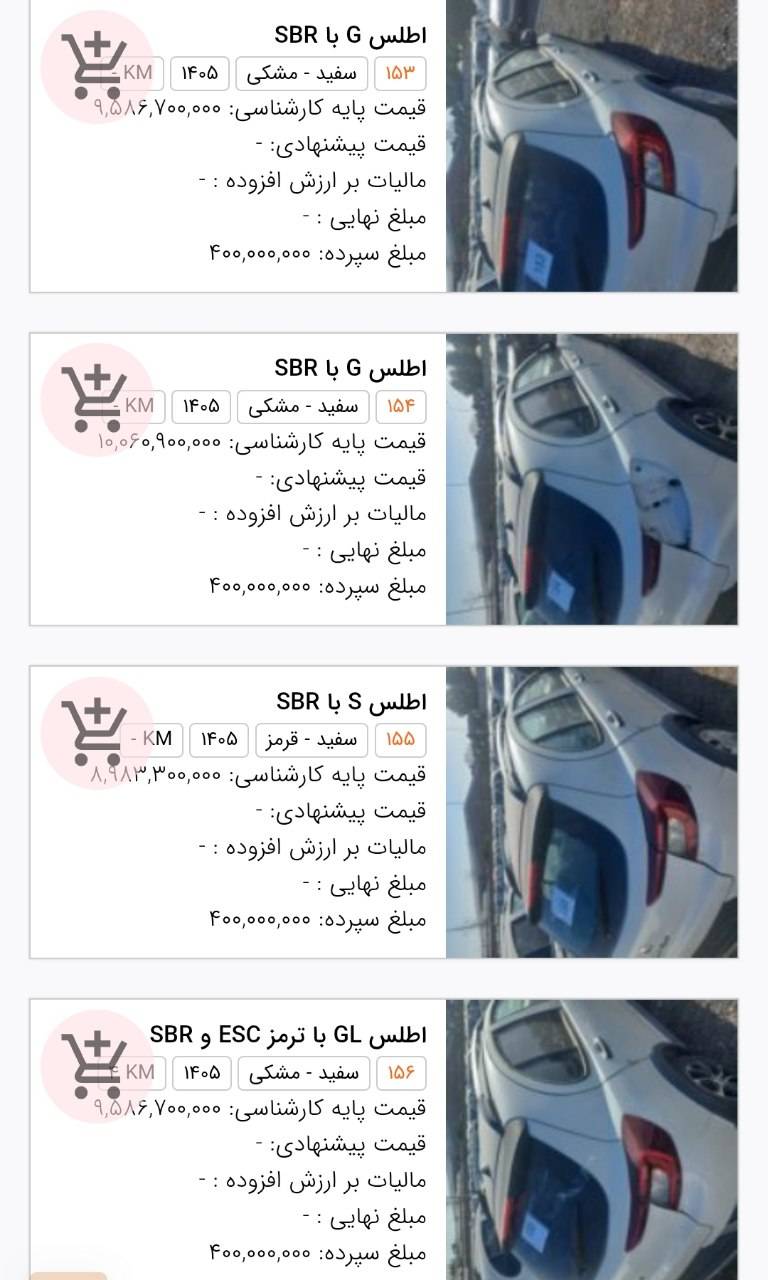Open the car photo for lot 153
This screenshot has width=768, height=1280.
point(592,146)
